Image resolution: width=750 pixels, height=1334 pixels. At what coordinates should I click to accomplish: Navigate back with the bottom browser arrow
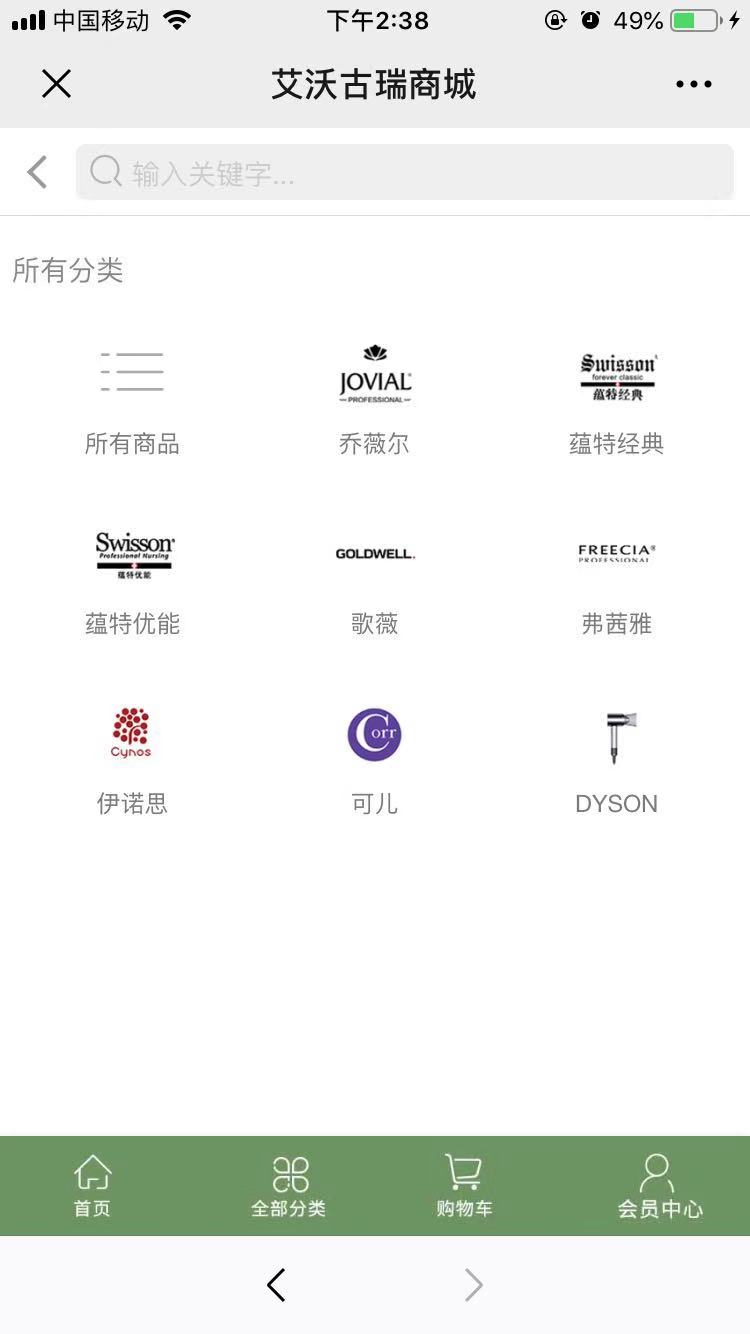pyautogui.click(x=277, y=1285)
